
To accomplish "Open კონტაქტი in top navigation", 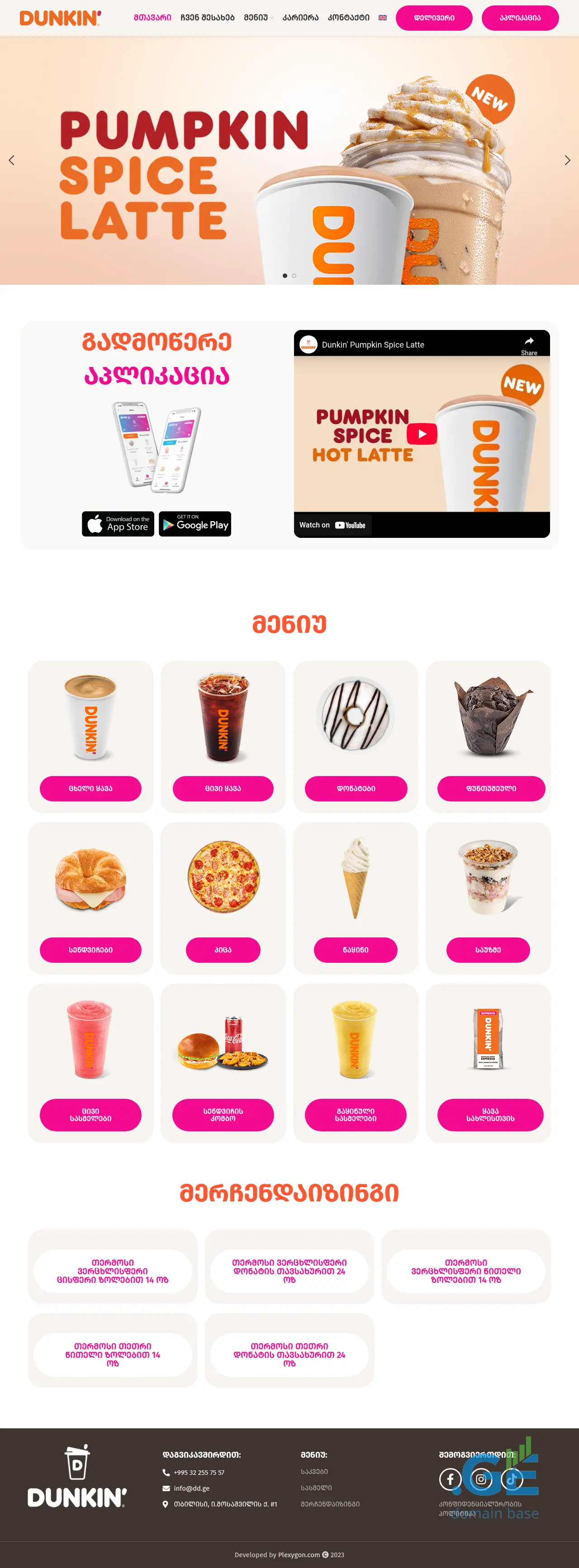I will [348, 18].
